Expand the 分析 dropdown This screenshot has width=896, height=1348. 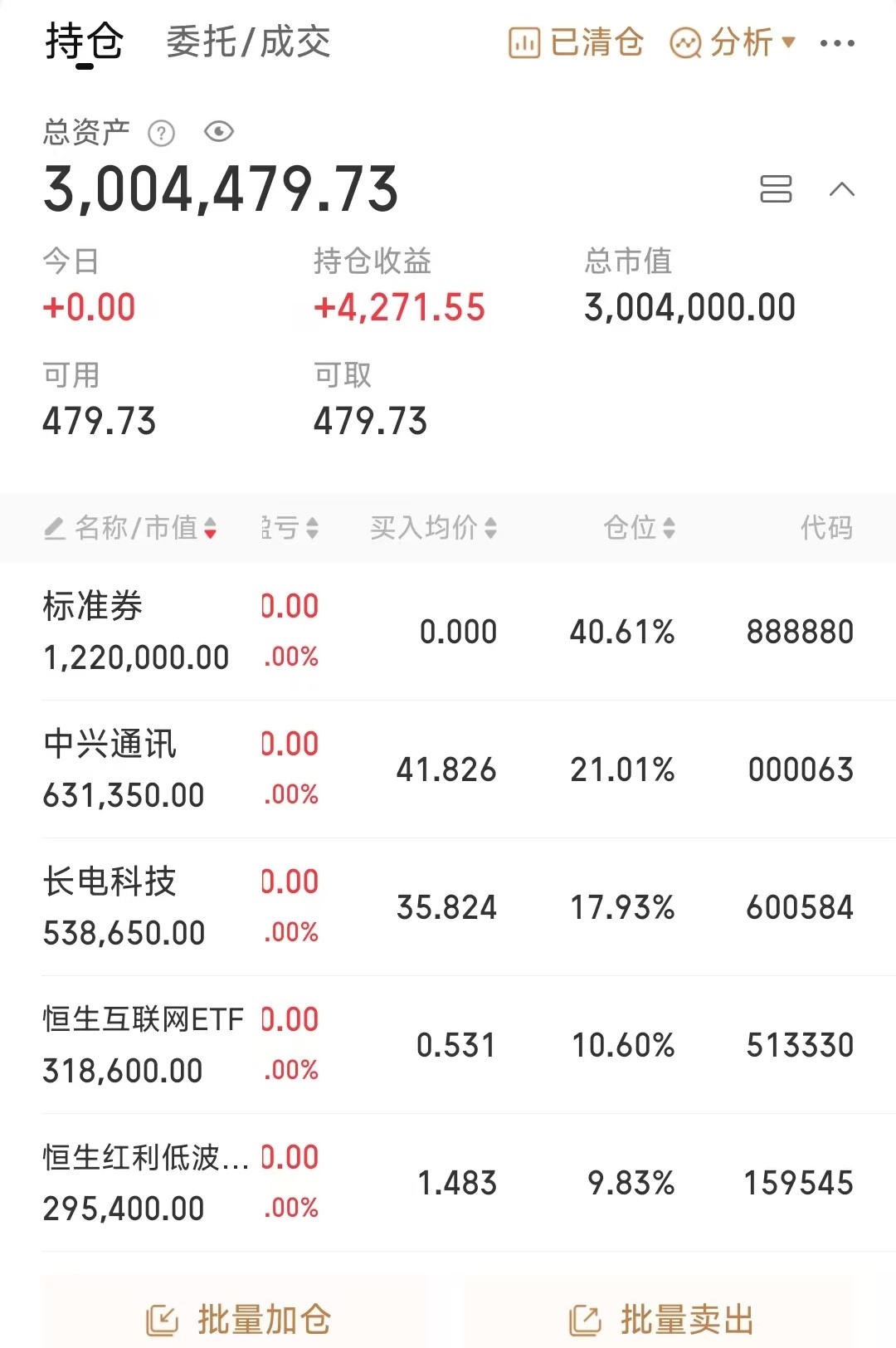[733, 42]
